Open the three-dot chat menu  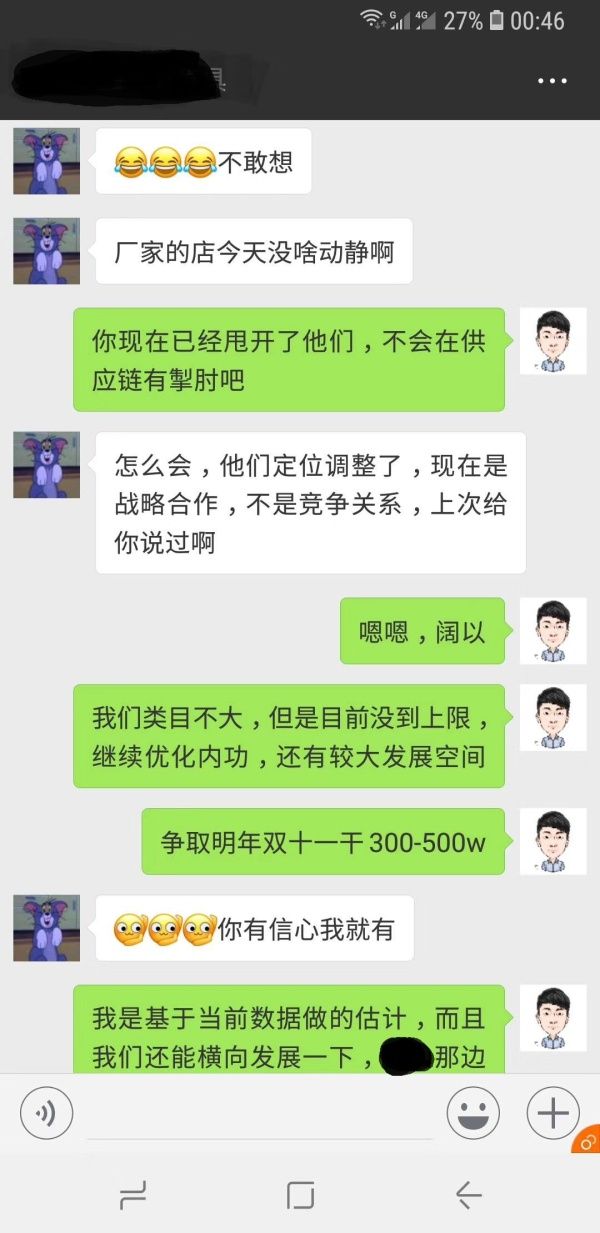[x=552, y=81]
